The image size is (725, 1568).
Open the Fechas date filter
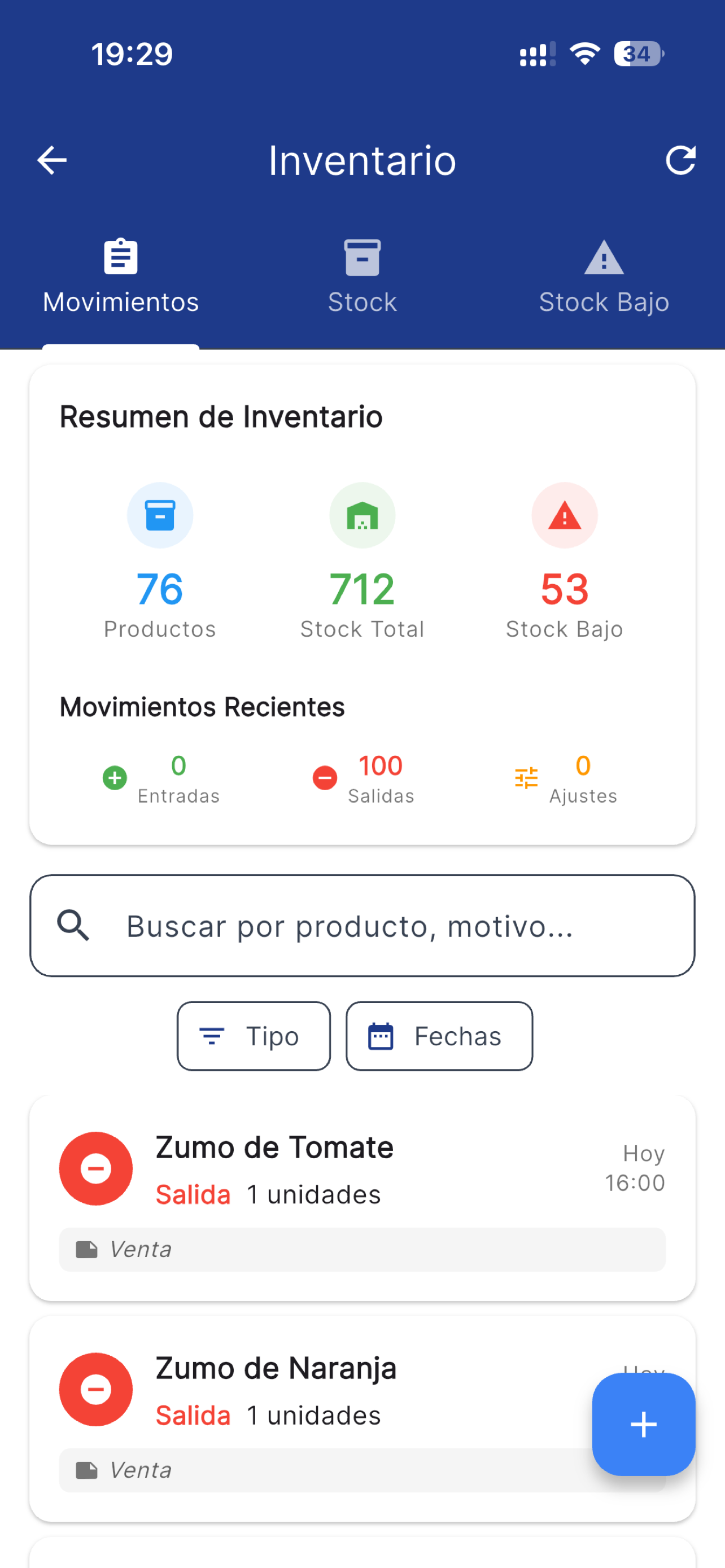439,1036
